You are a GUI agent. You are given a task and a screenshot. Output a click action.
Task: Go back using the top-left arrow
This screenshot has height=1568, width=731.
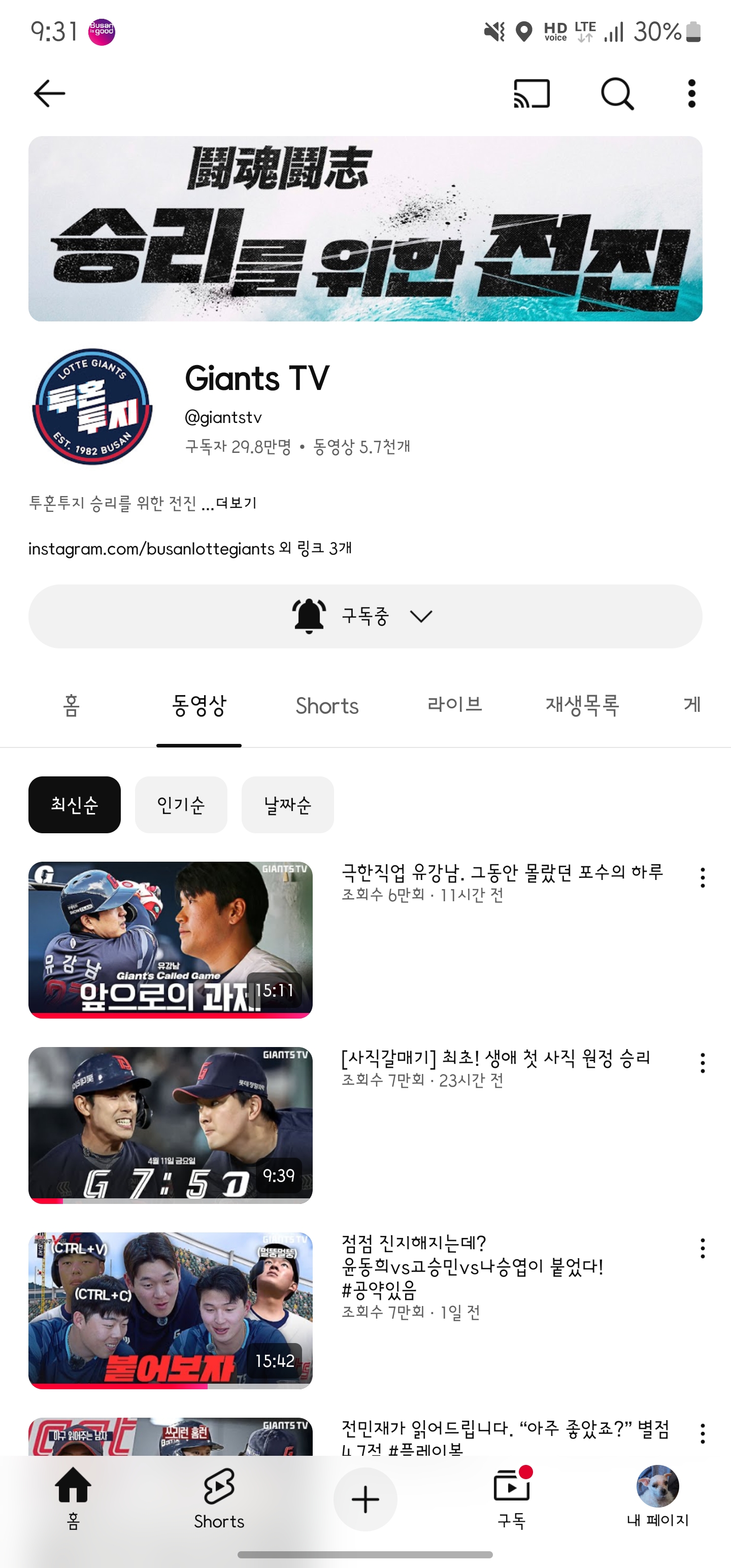pyautogui.click(x=49, y=94)
